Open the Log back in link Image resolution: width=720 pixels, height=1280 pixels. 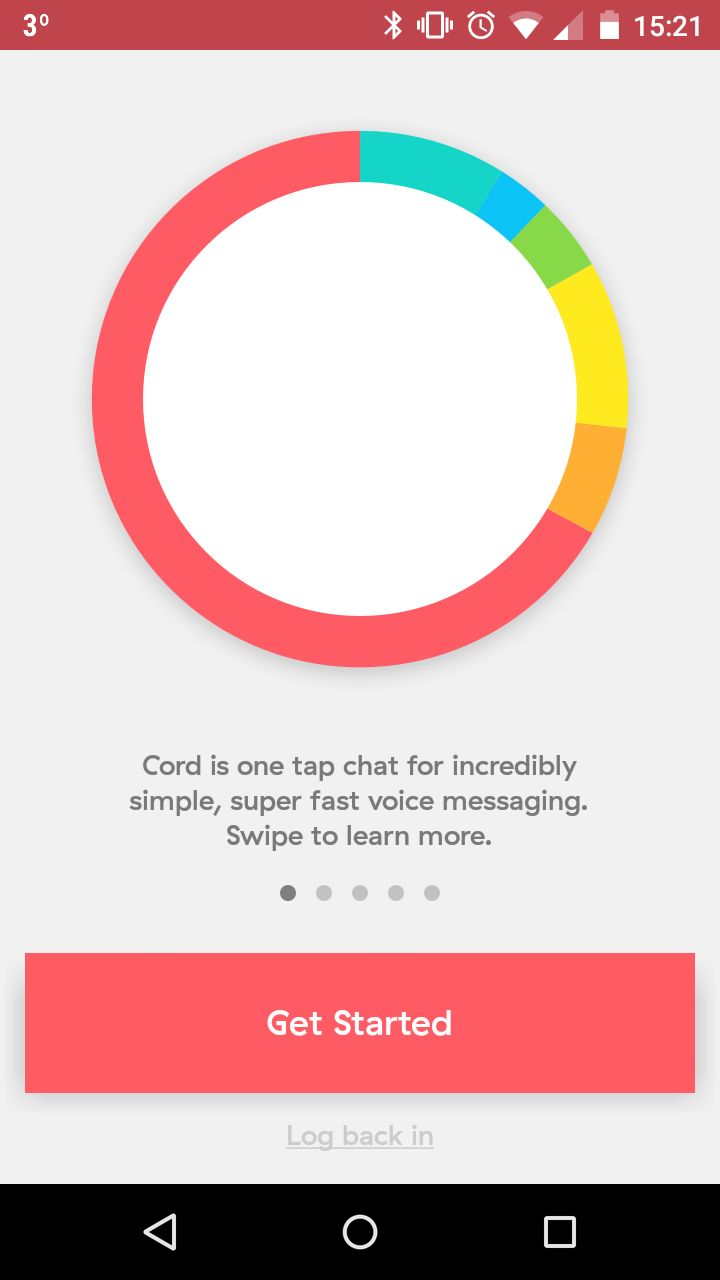tap(360, 1136)
